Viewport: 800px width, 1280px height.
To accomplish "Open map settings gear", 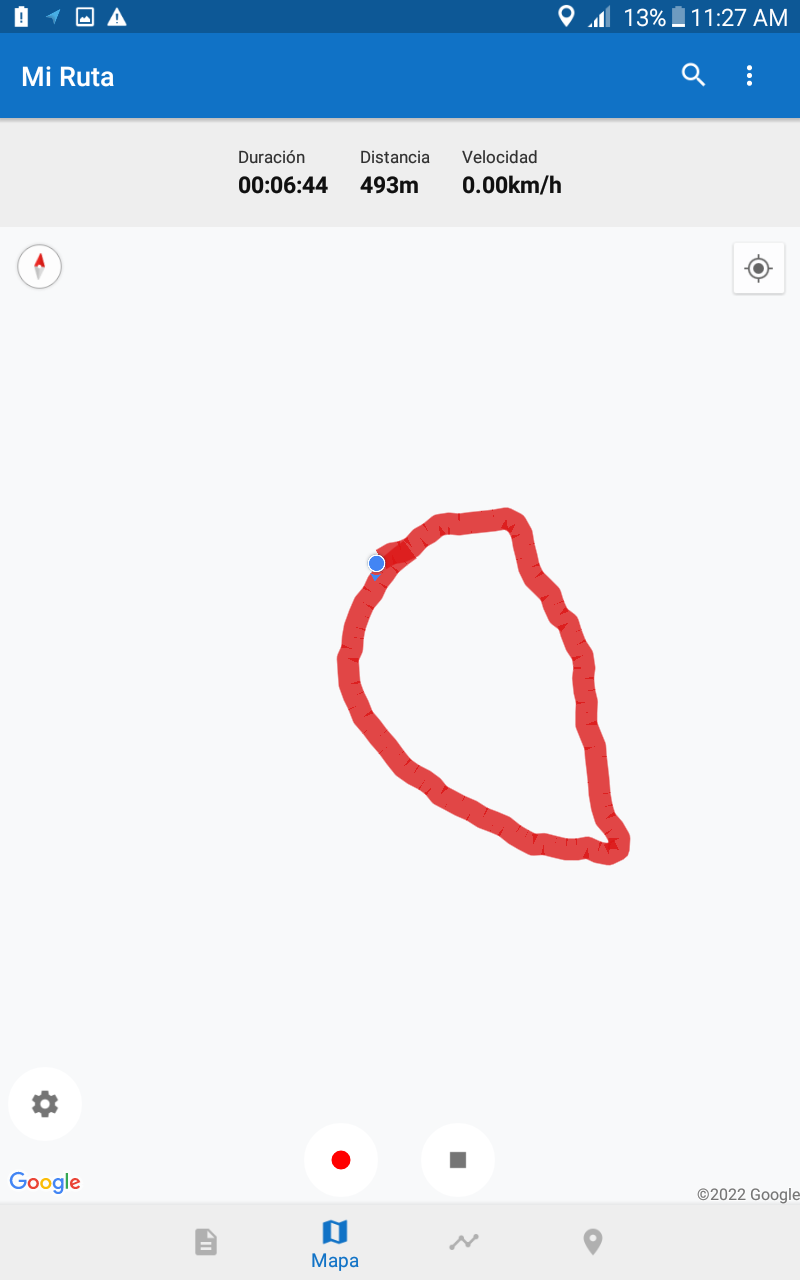I will (x=45, y=1104).
